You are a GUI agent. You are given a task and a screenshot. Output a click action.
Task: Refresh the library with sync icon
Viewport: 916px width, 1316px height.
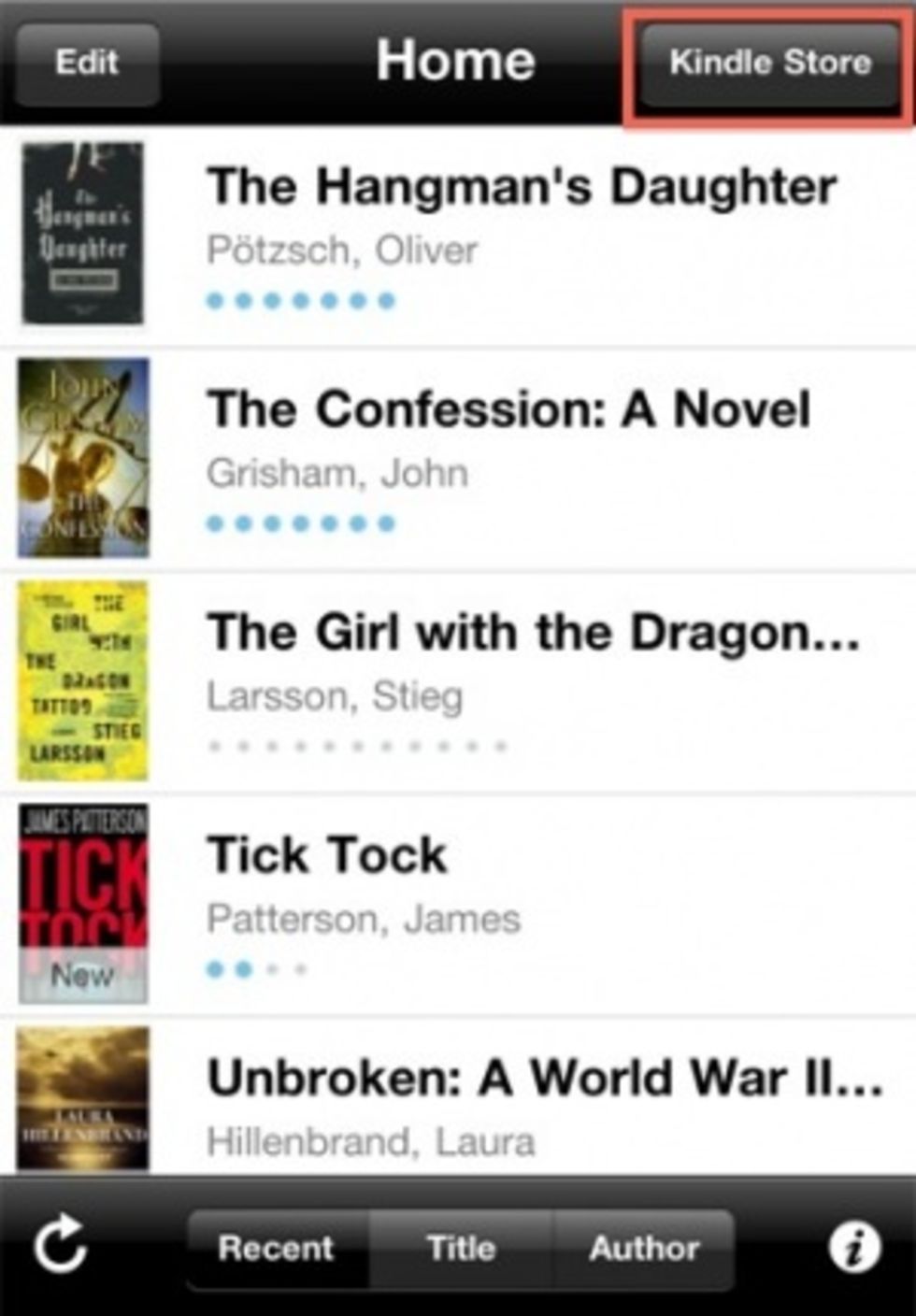click(x=61, y=1246)
